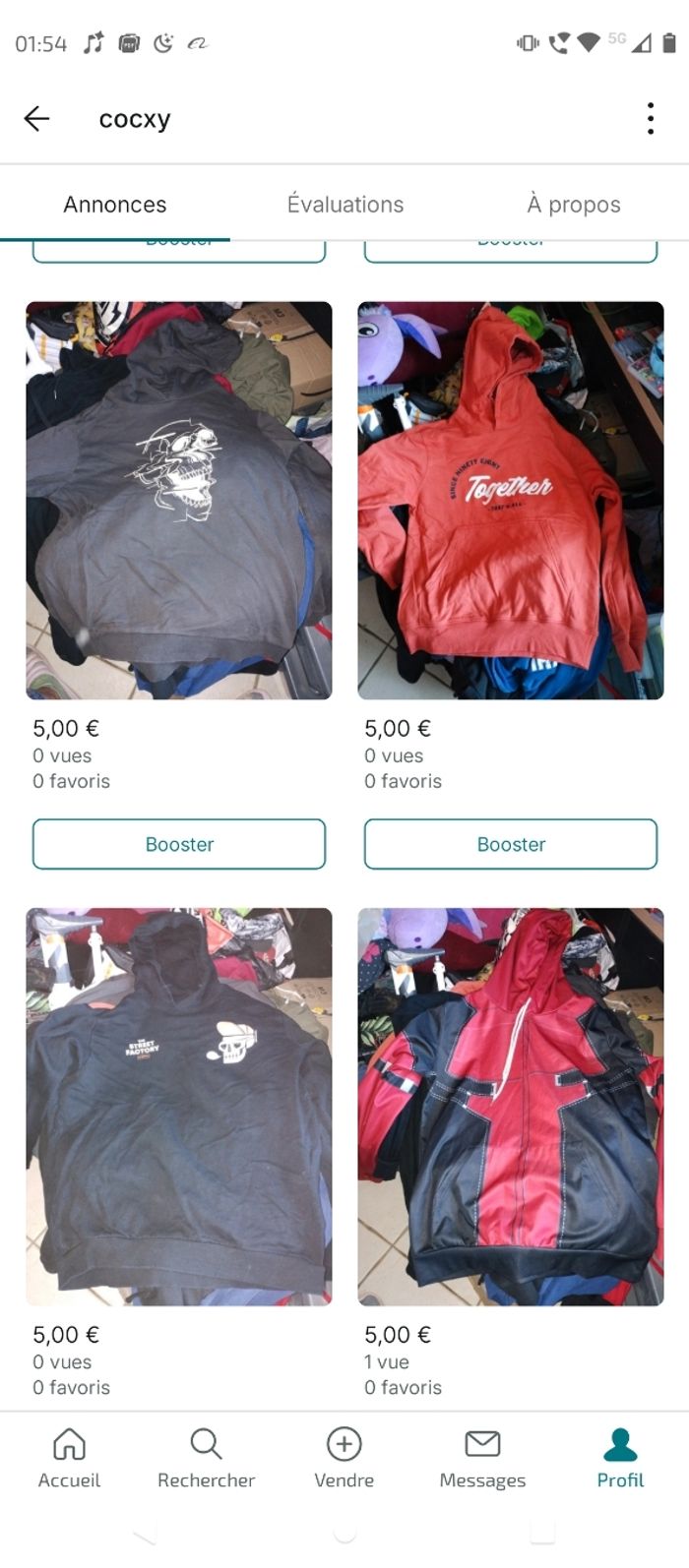Switch to the À propos tab
Image resolution: width=689 pixels, height=1568 pixels.
click(574, 205)
